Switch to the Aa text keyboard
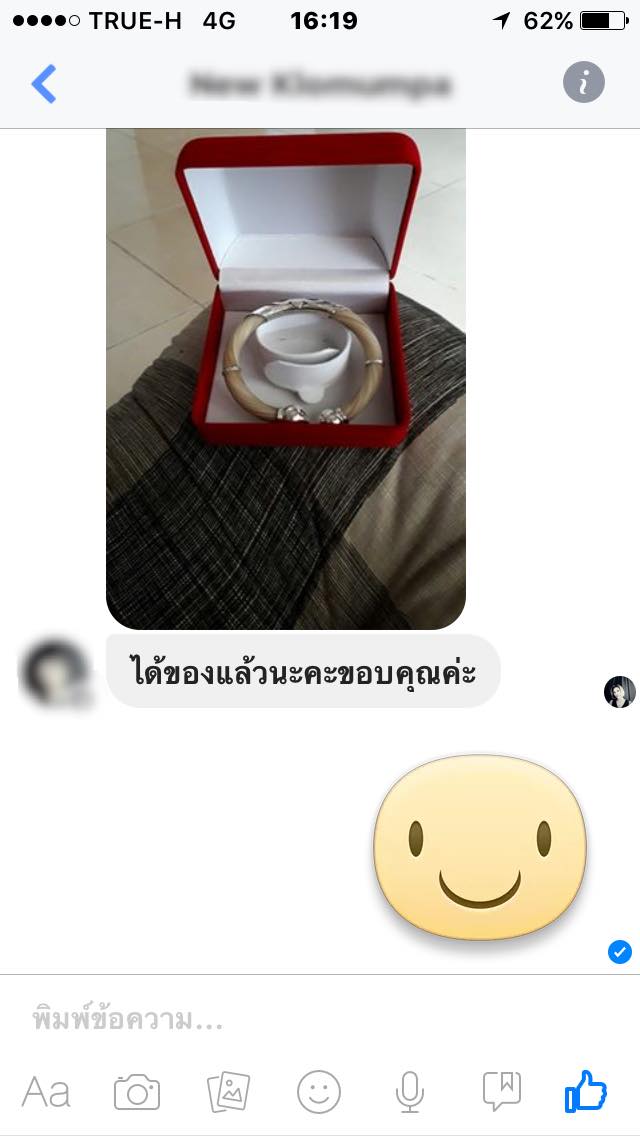The height and width of the screenshot is (1136, 640). coord(46,1092)
